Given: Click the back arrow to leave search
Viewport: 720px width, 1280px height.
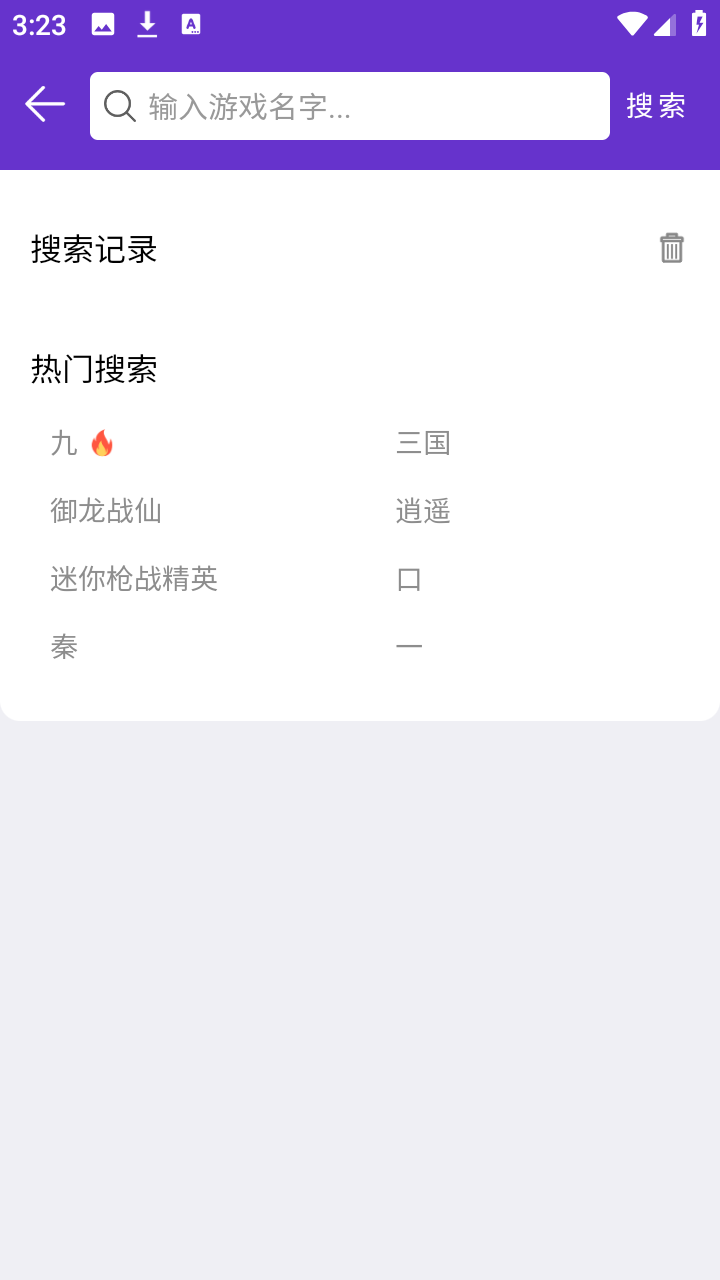Looking at the screenshot, I should click(43, 103).
